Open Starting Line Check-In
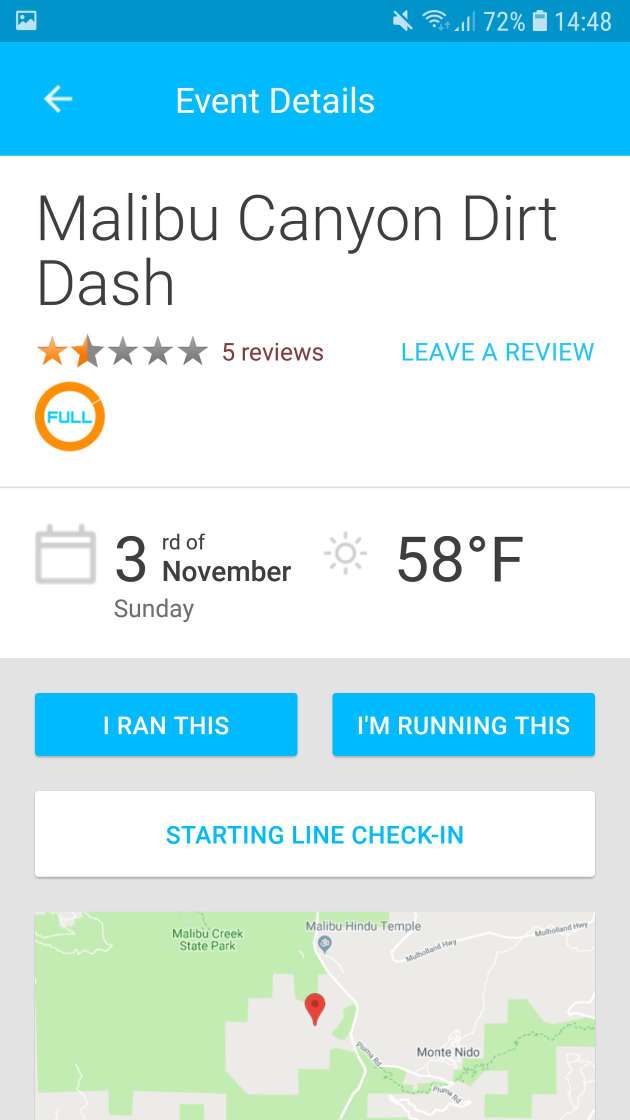 click(x=315, y=834)
